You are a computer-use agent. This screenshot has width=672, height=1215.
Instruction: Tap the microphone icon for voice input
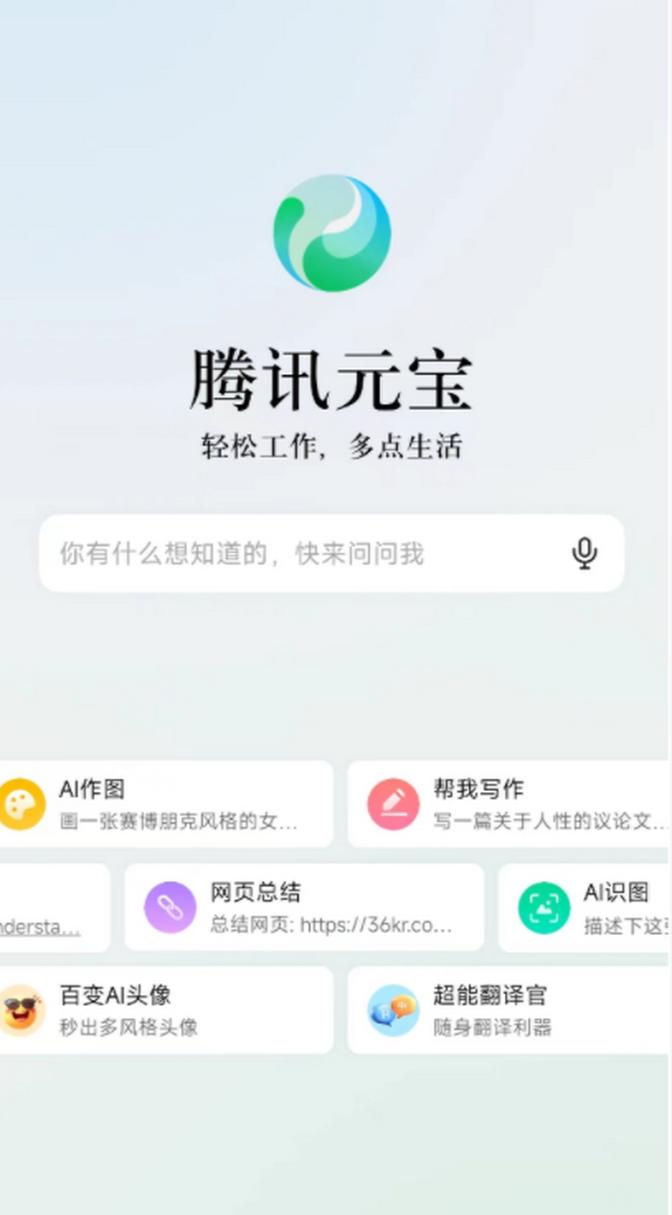point(584,553)
